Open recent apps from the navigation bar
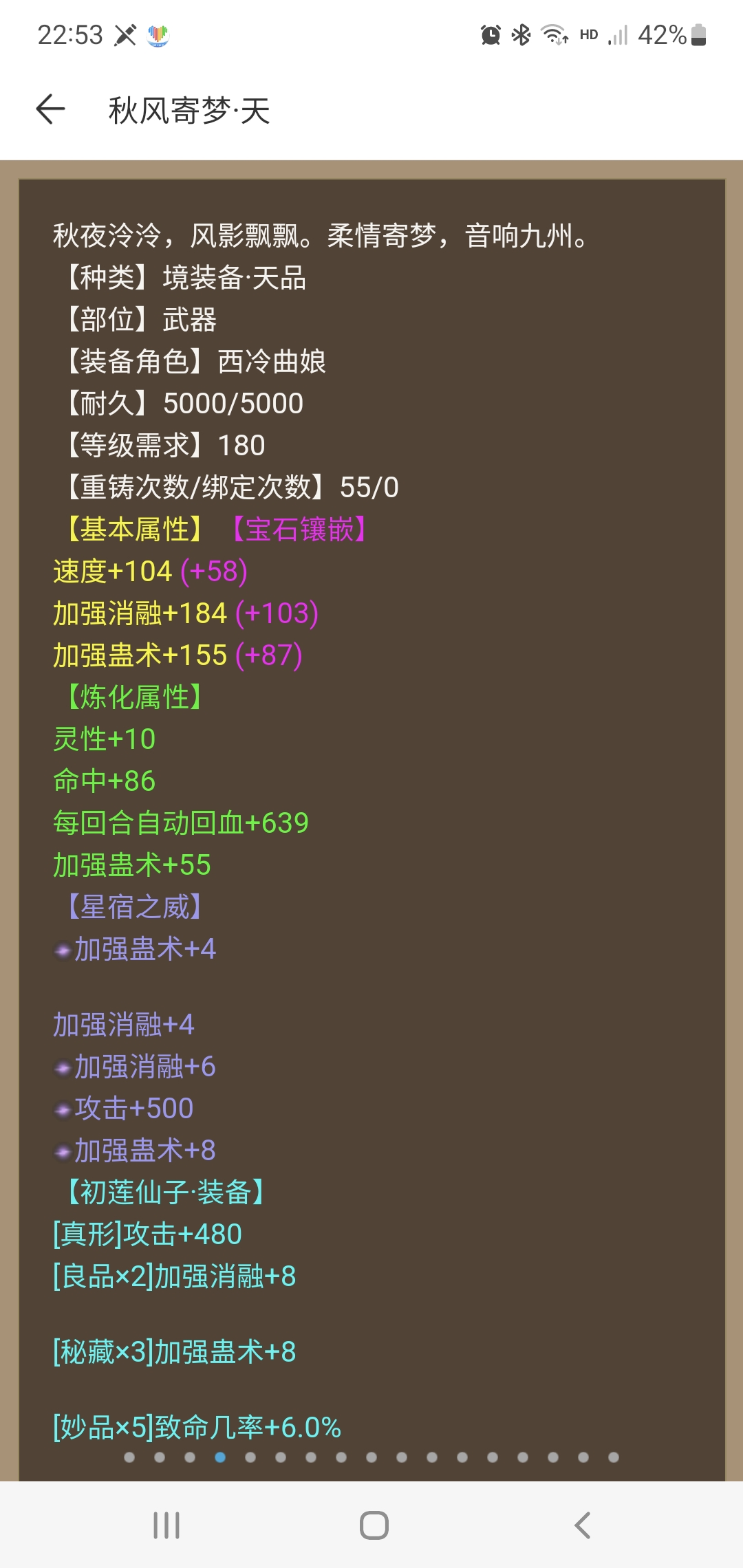The width and height of the screenshot is (743, 1568). [x=166, y=1525]
